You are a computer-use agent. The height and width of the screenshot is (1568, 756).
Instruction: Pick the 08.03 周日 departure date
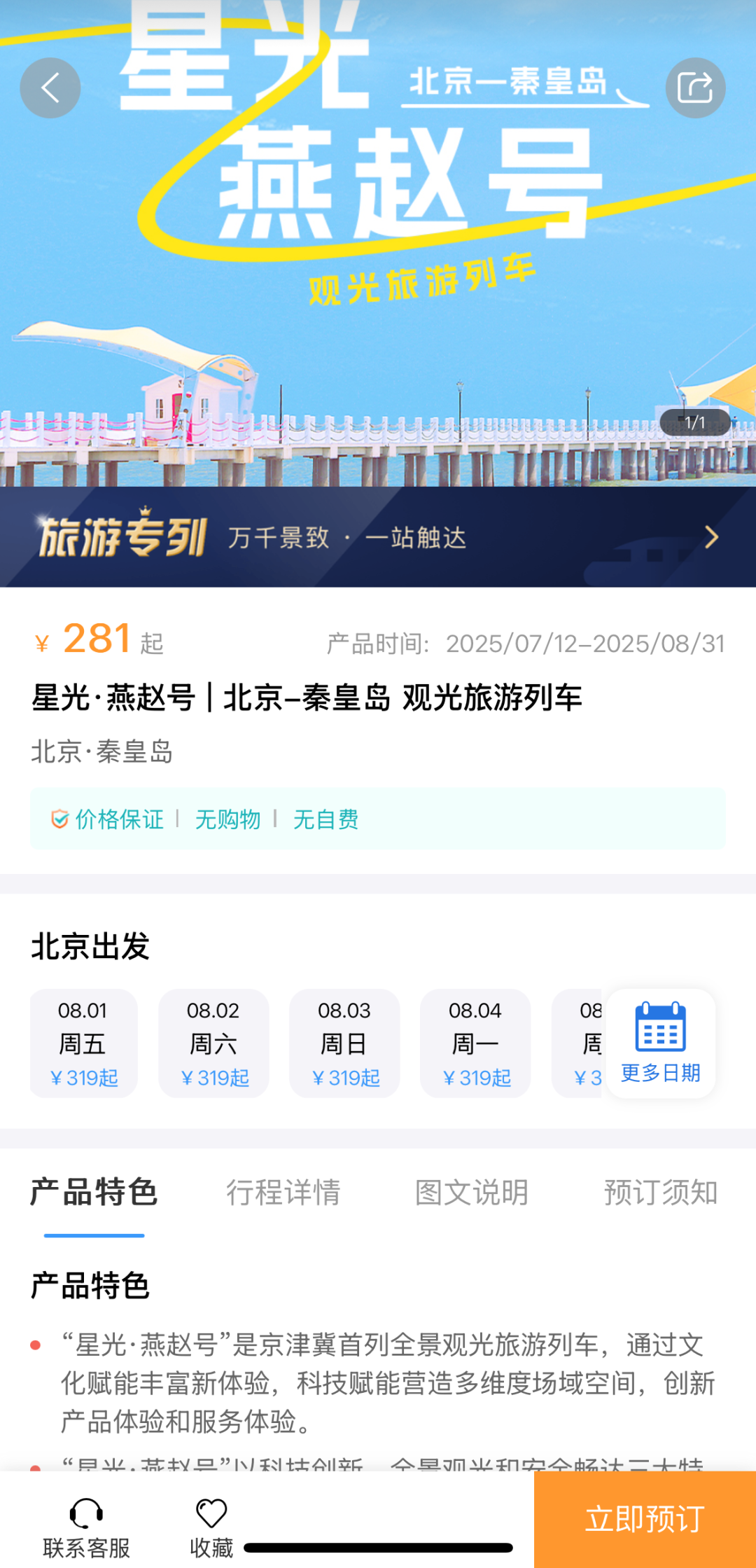[344, 1043]
